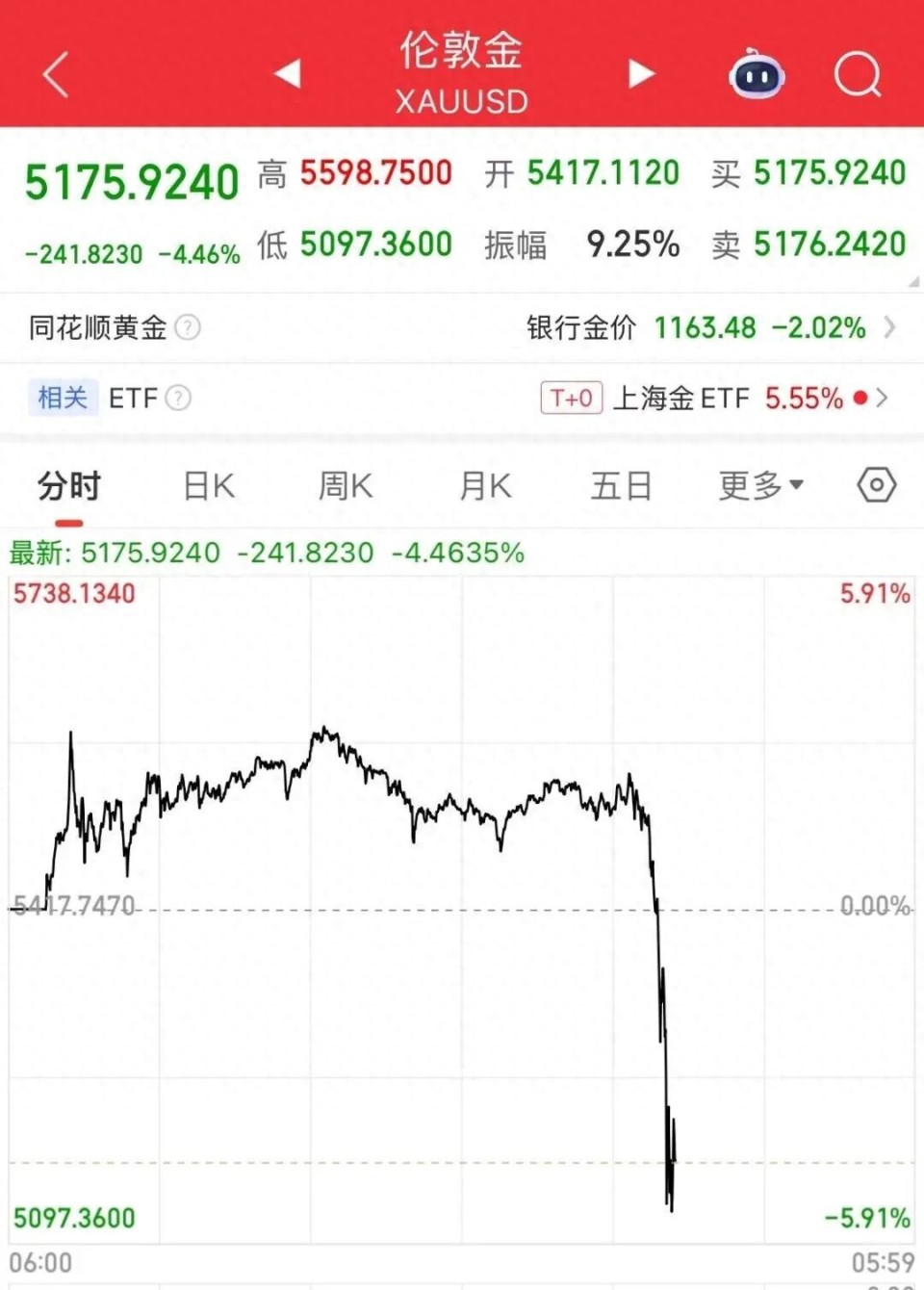Viewport: 924px width, 1290px height.
Task: Expand the 上海金ETF row chevron
Action: [x=892, y=399]
